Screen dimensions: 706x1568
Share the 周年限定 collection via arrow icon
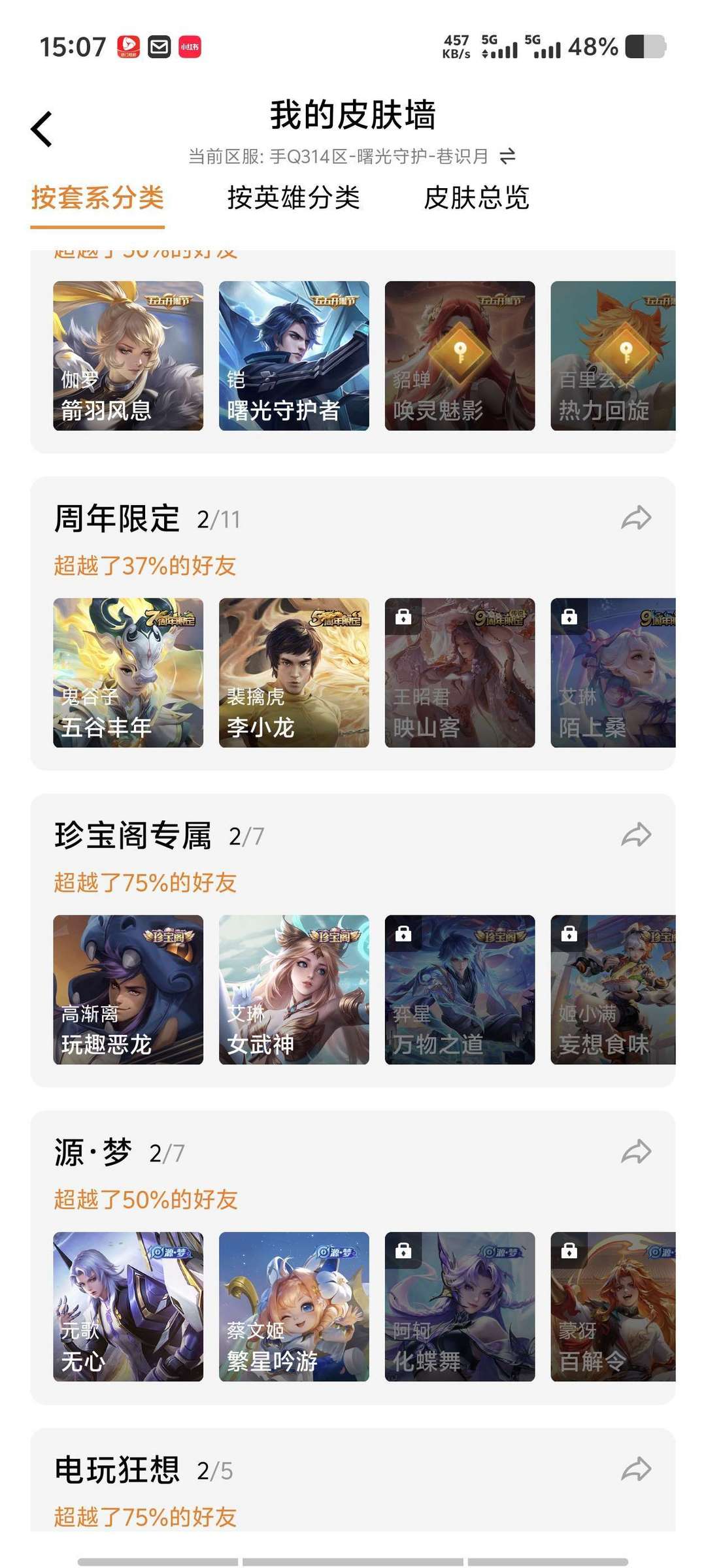pyautogui.click(x=635, y=516)
